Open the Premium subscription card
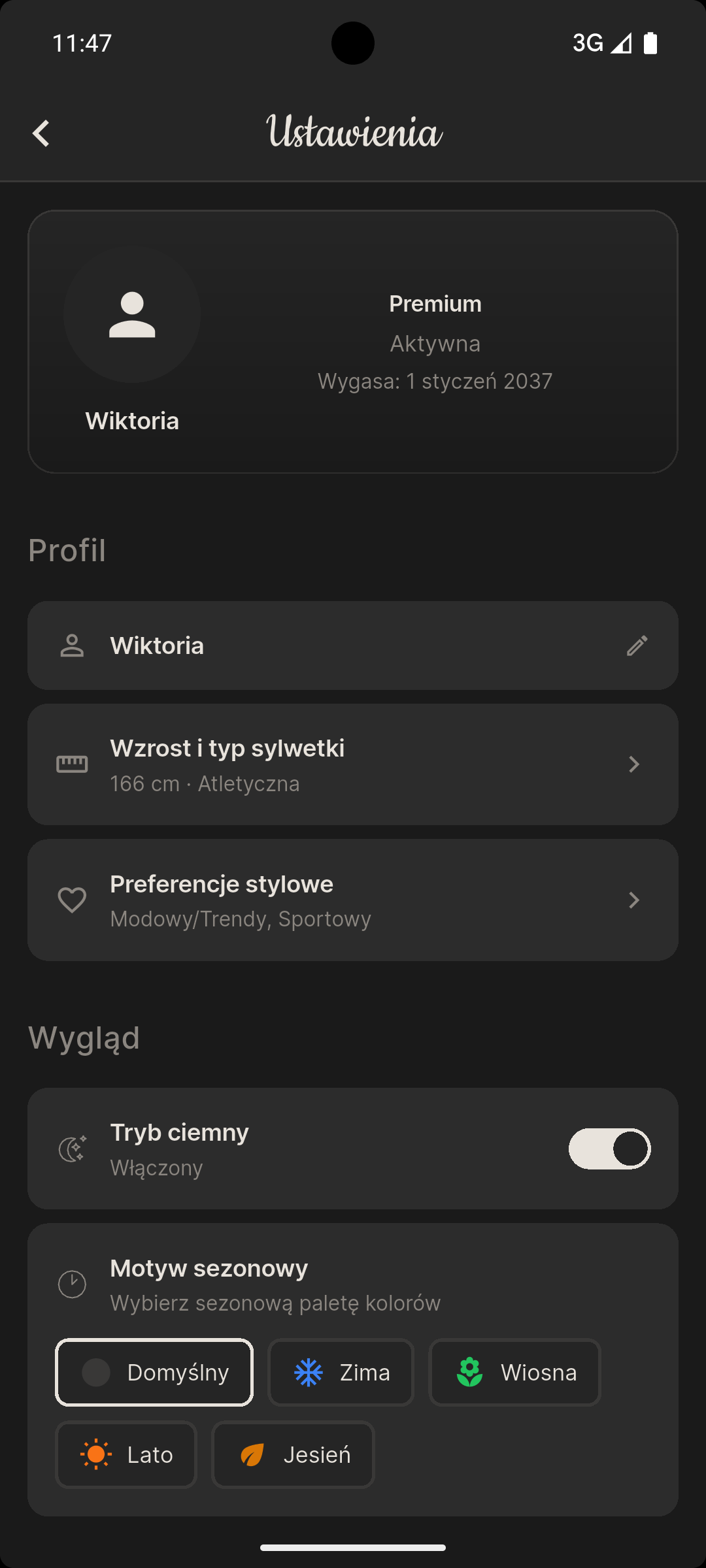Screen dimensions: 706x1568 [353, 340]
